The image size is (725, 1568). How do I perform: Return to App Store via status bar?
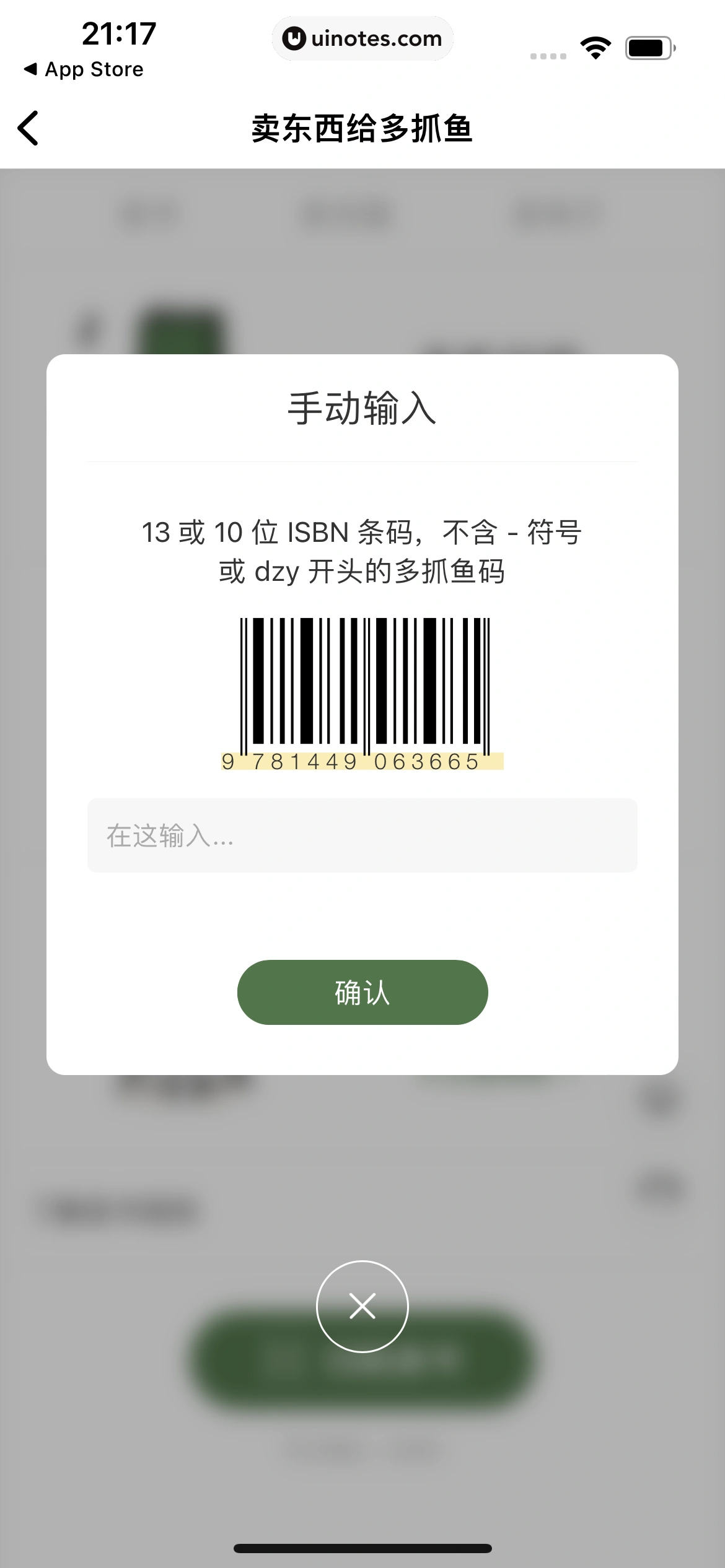tap(84, 69)
